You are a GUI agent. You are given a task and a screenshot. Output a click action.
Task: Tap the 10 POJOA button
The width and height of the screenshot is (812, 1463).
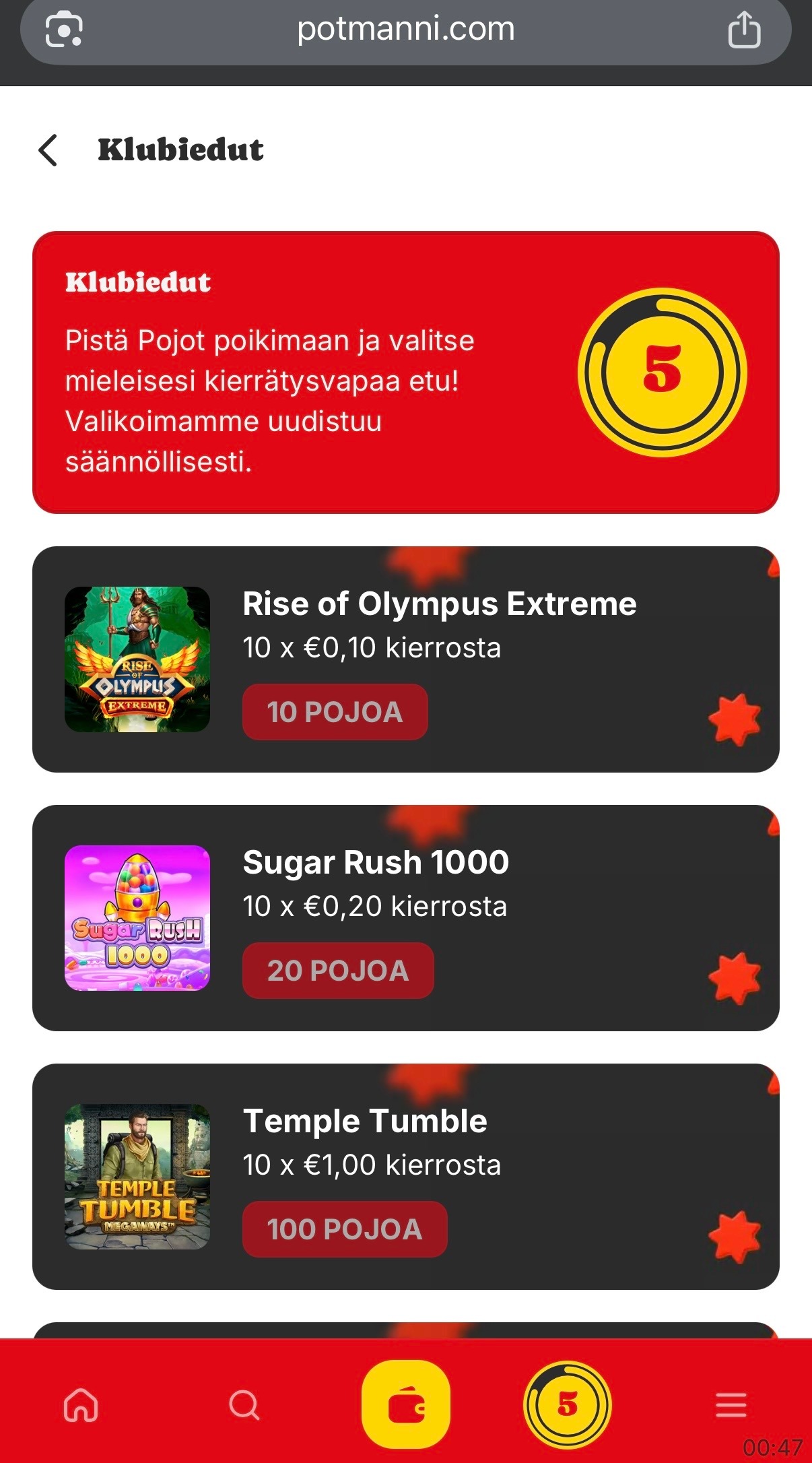point(335,712)
